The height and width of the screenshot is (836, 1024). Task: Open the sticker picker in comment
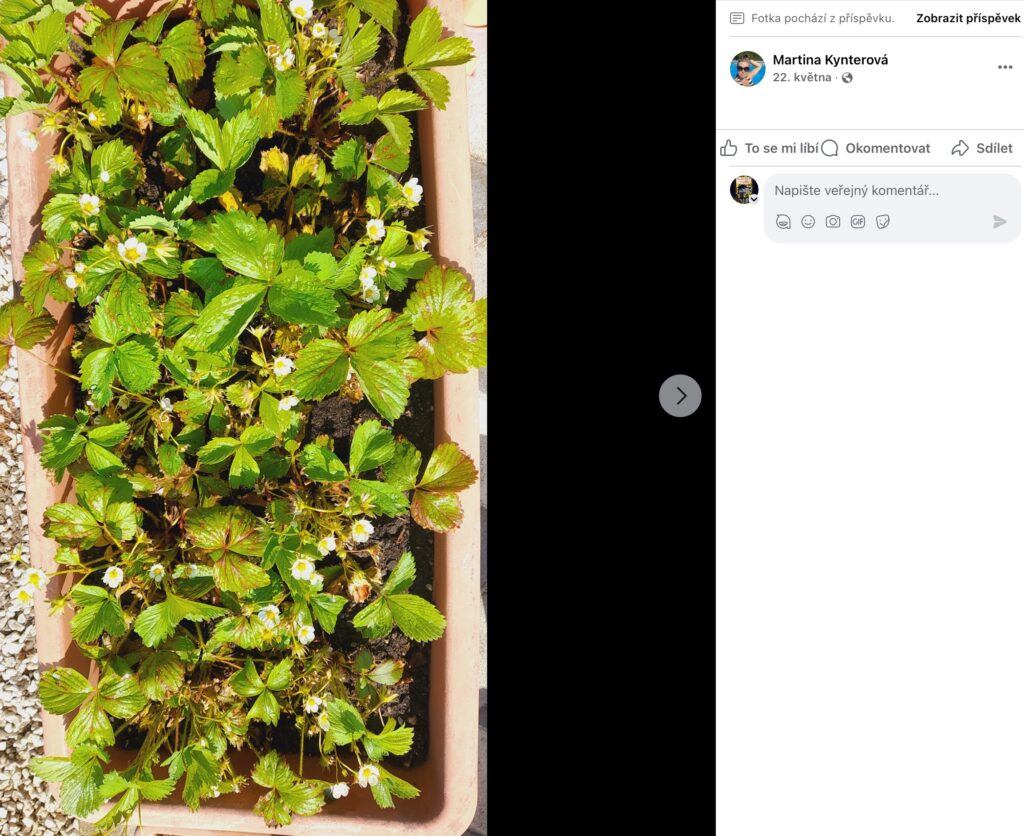[883, 222]
